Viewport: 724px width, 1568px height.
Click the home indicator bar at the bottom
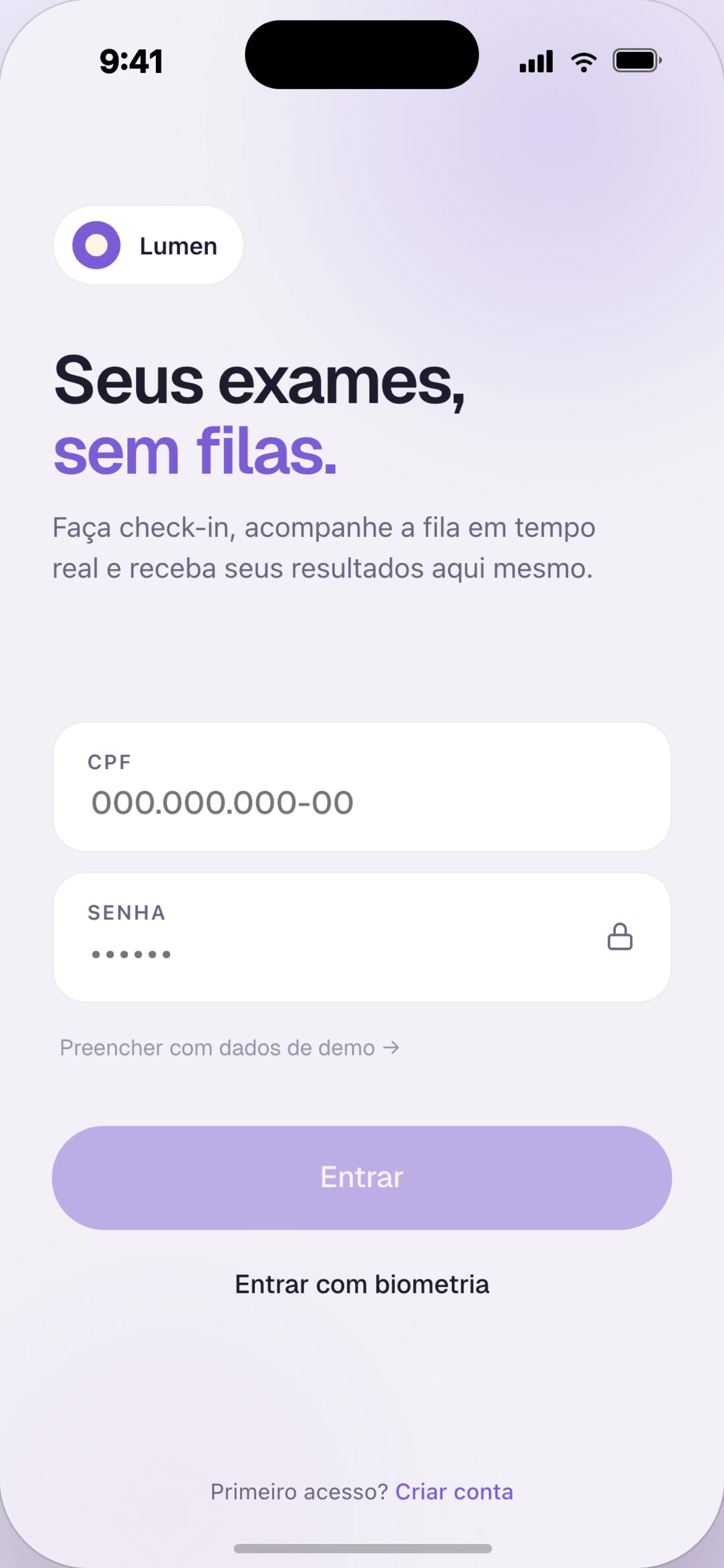point(362,1548)
